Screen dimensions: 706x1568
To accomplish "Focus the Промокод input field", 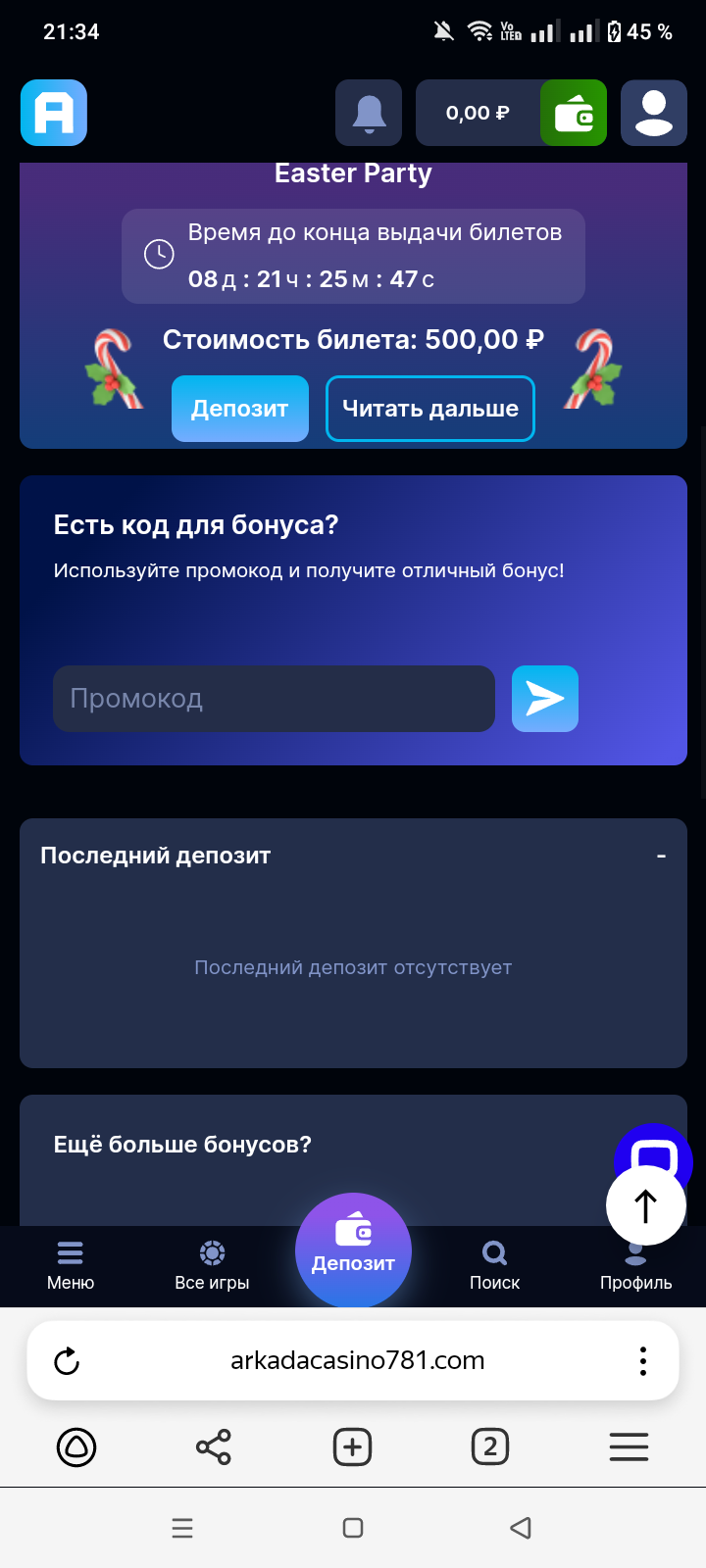I will pyautogui.click(x=274, y=699).
